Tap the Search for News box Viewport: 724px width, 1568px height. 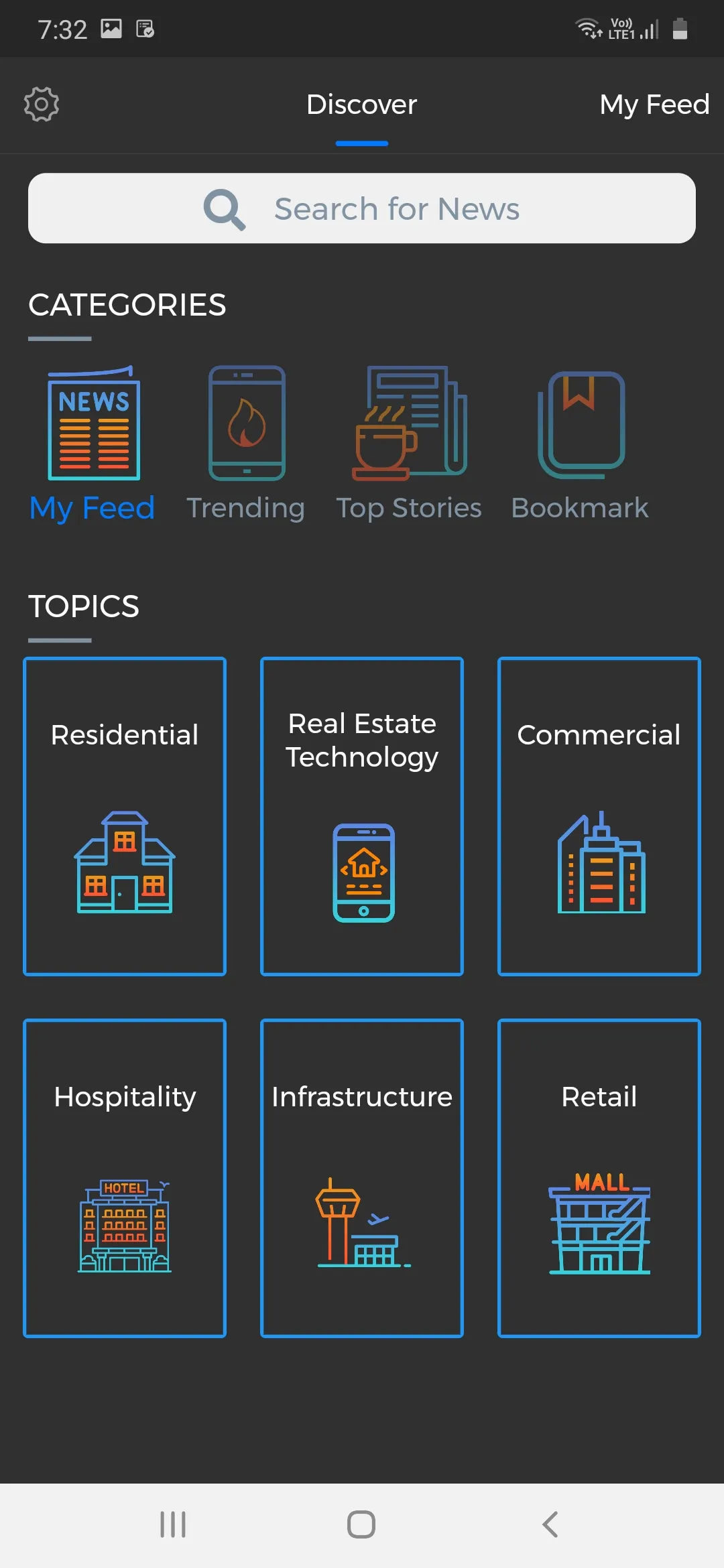point(362,208)
